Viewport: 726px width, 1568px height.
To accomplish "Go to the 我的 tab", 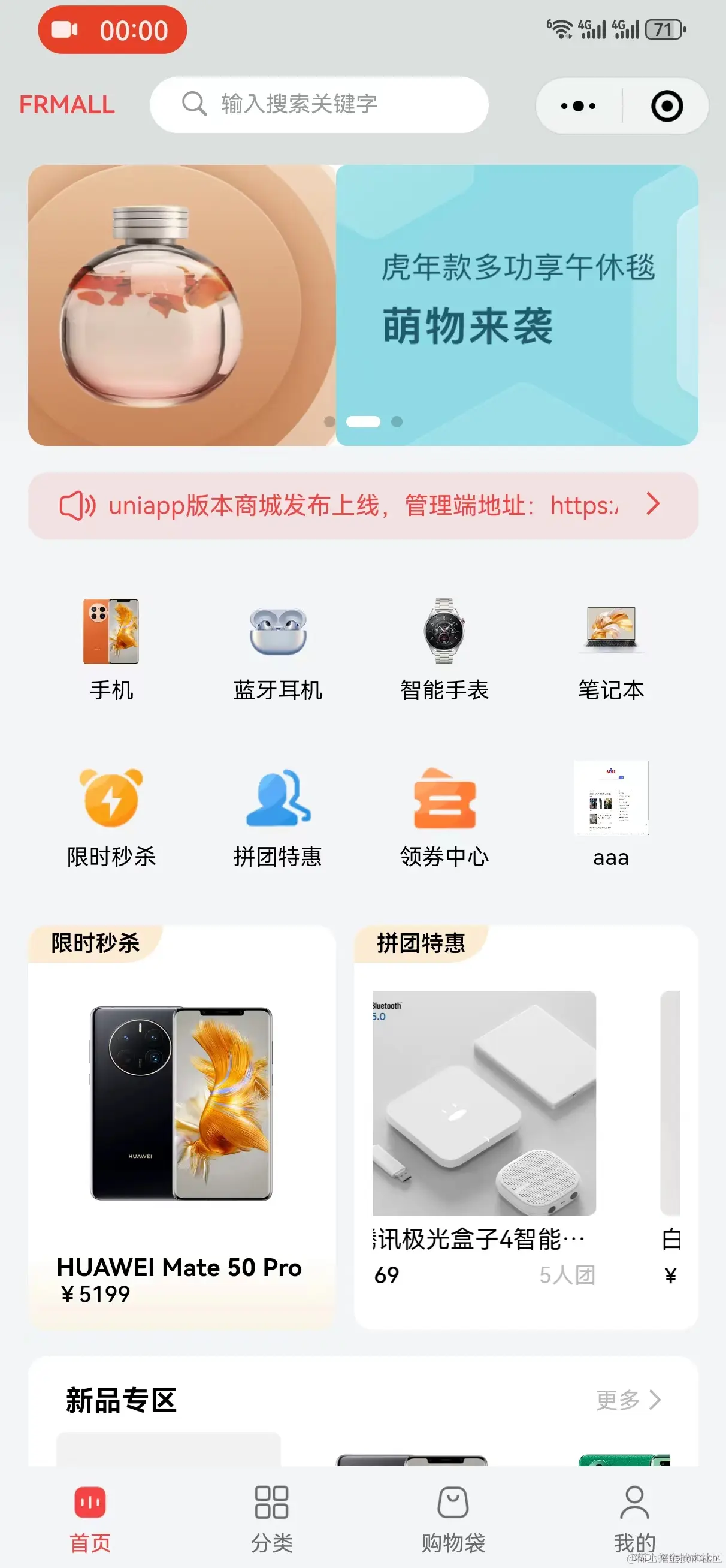I will 634,1518.
